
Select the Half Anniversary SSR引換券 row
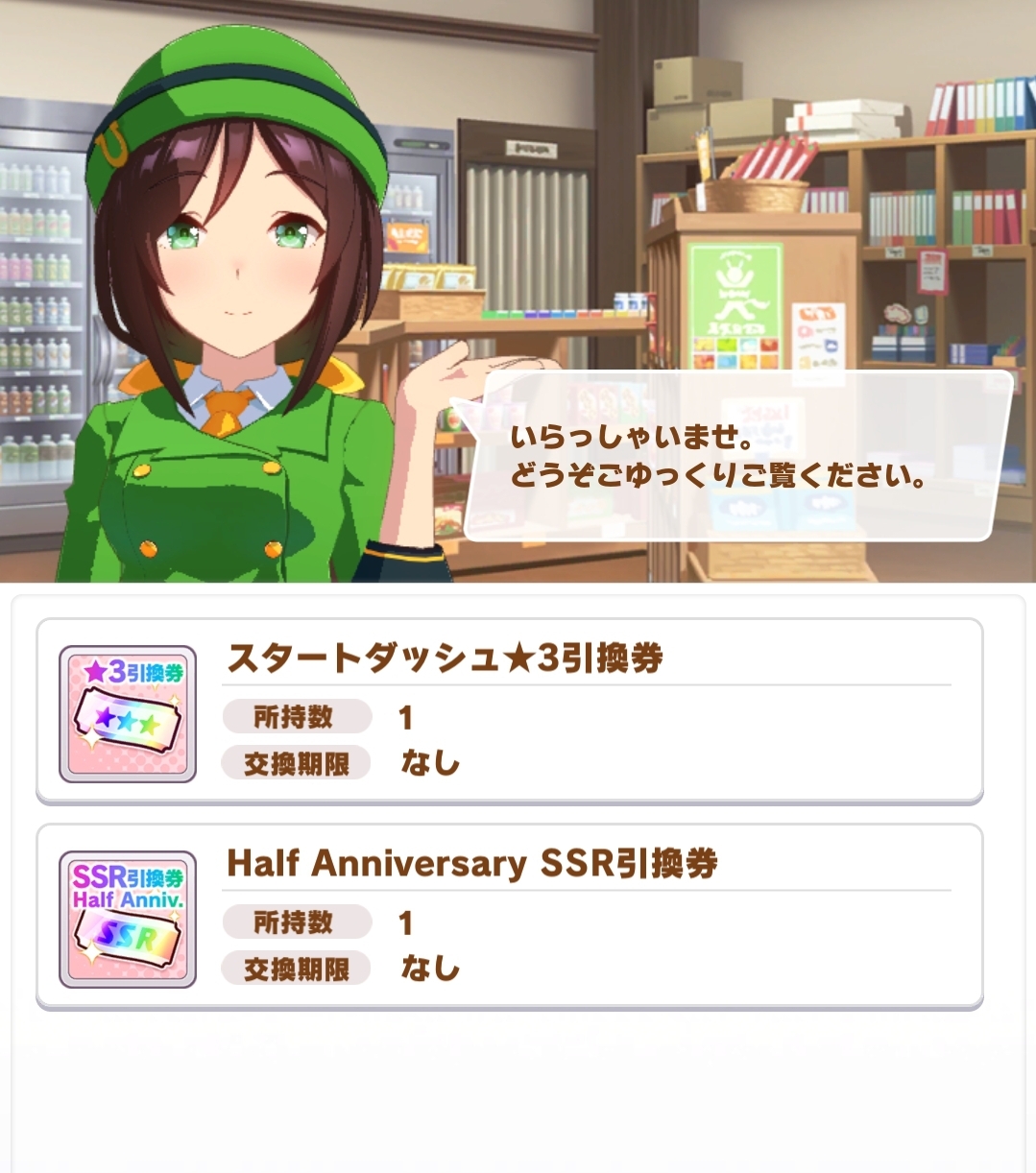tap(509, 917)
